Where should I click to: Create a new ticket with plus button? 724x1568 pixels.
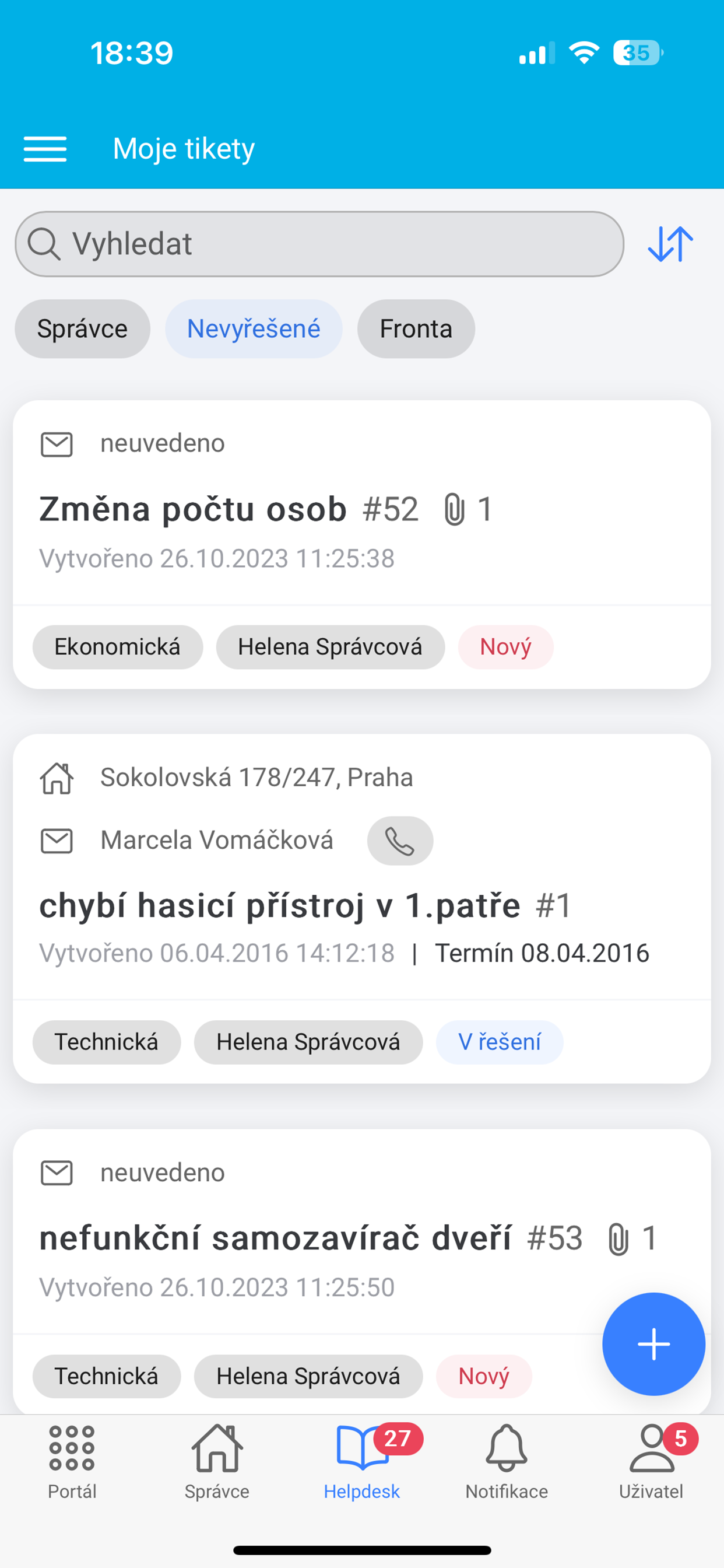(x=654, y=1344)
